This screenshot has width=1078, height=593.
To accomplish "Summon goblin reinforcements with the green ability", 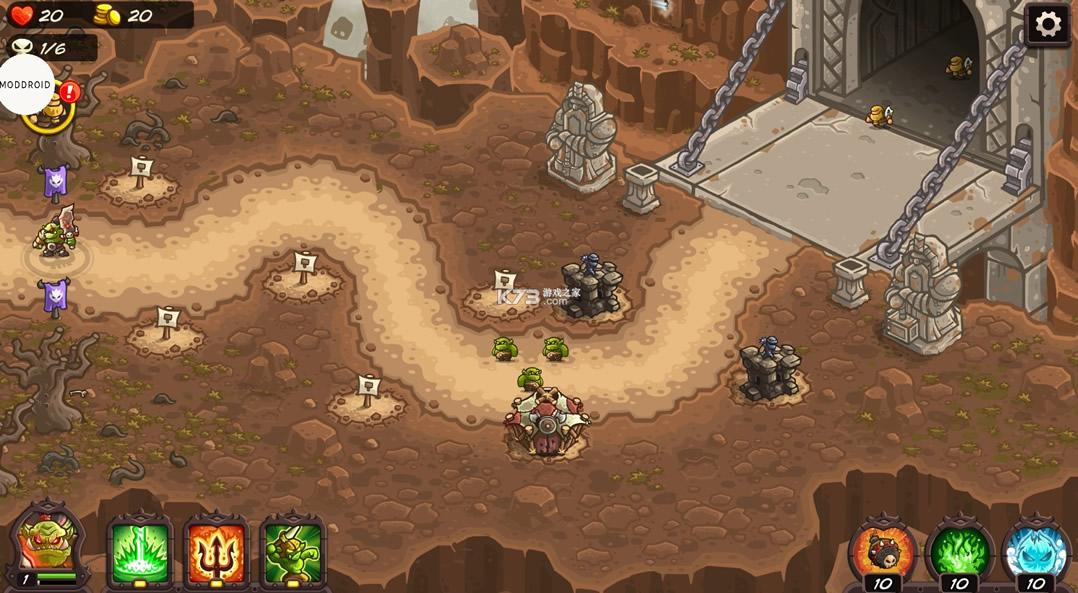I will 293,551.
